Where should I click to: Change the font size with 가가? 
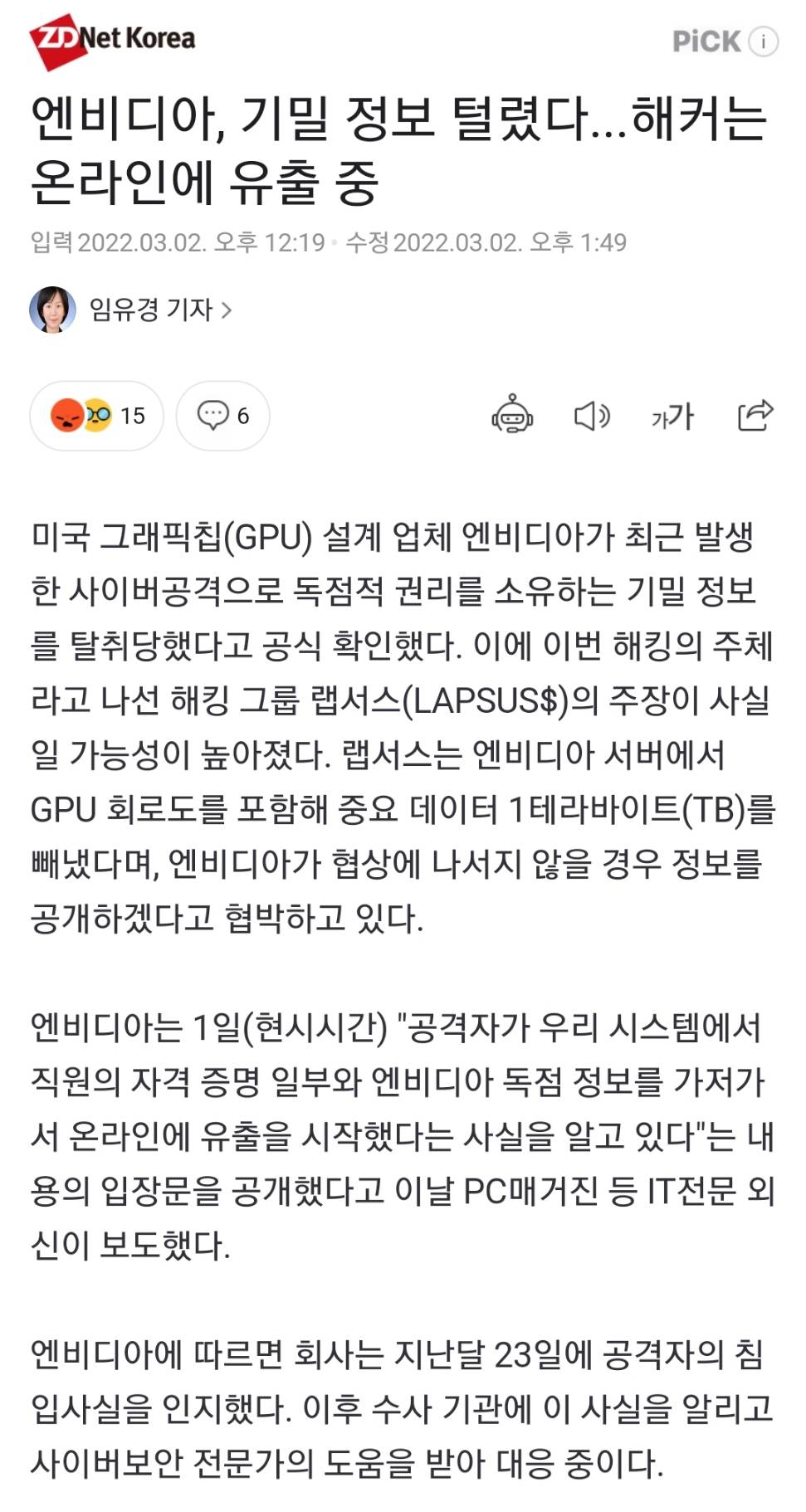[x=672, y=416]
